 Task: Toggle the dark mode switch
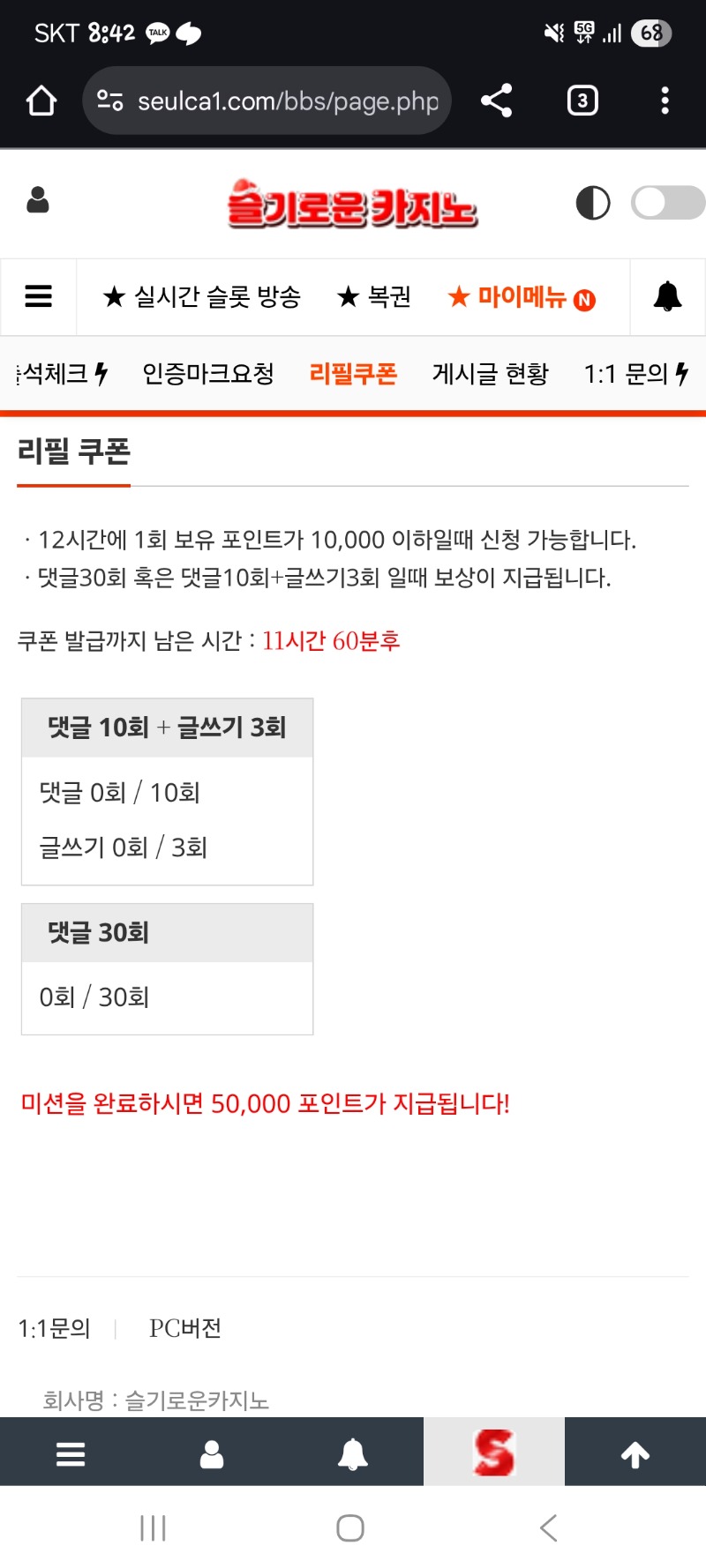667,203
